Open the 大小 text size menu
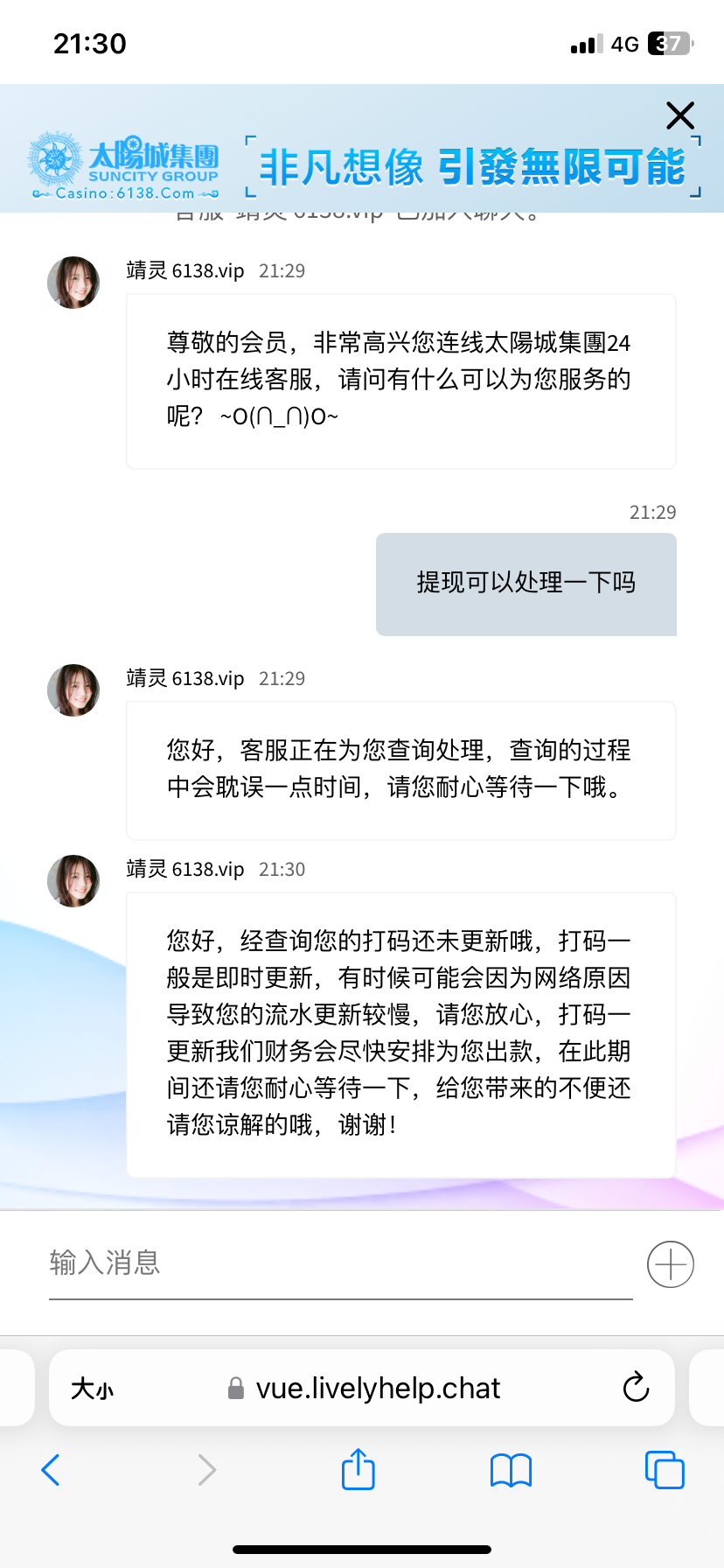This screenshot has height=1568, width=724. 92,1387
